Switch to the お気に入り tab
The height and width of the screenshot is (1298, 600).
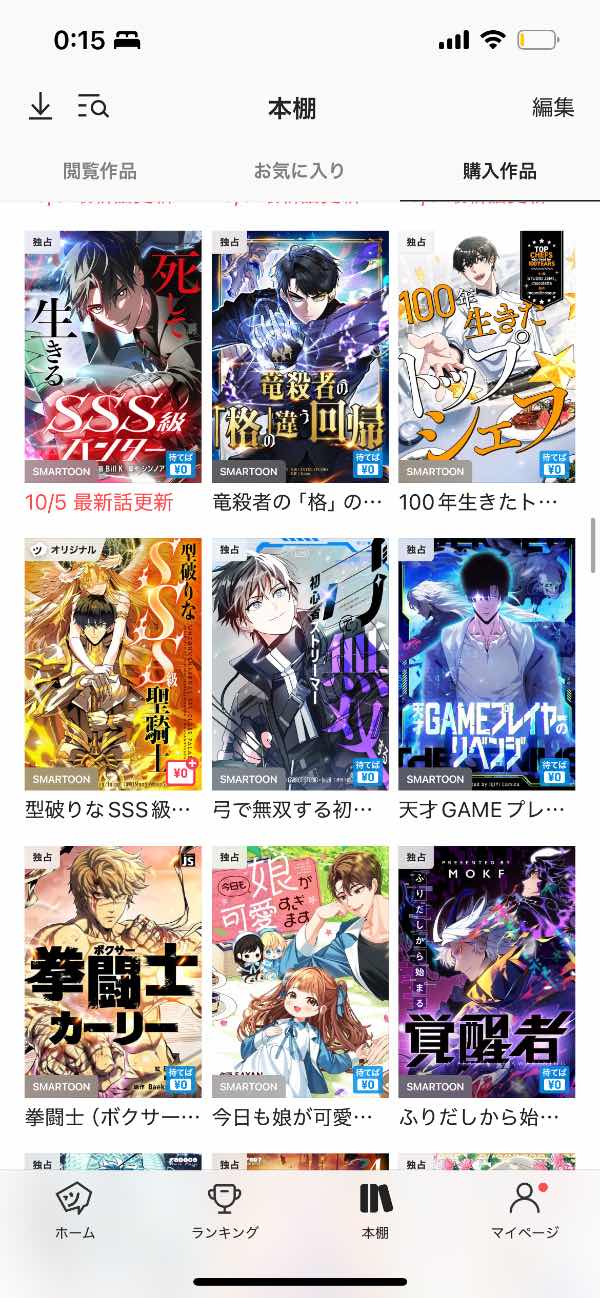[x=299, y=171]
